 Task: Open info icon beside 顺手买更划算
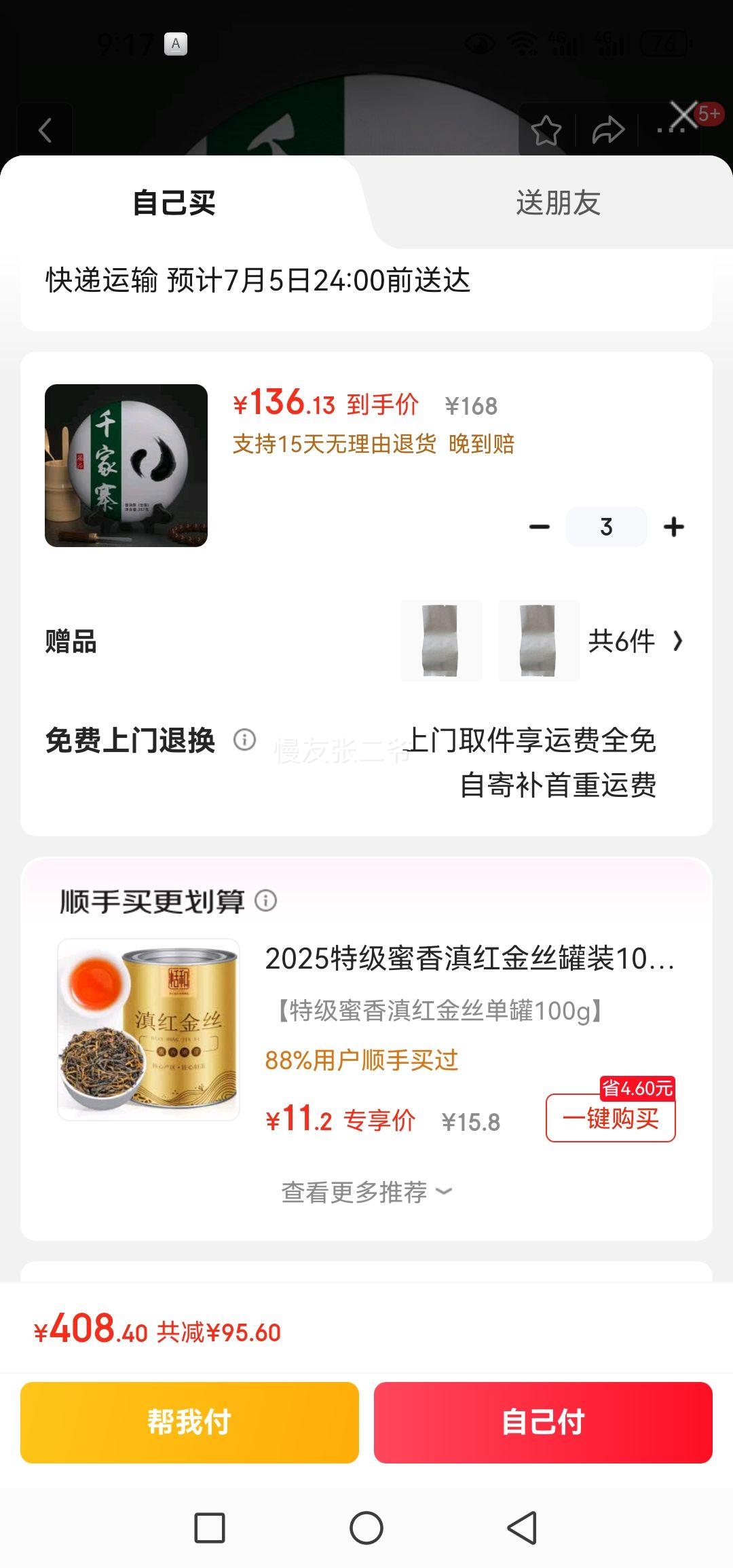click(266, 901)
